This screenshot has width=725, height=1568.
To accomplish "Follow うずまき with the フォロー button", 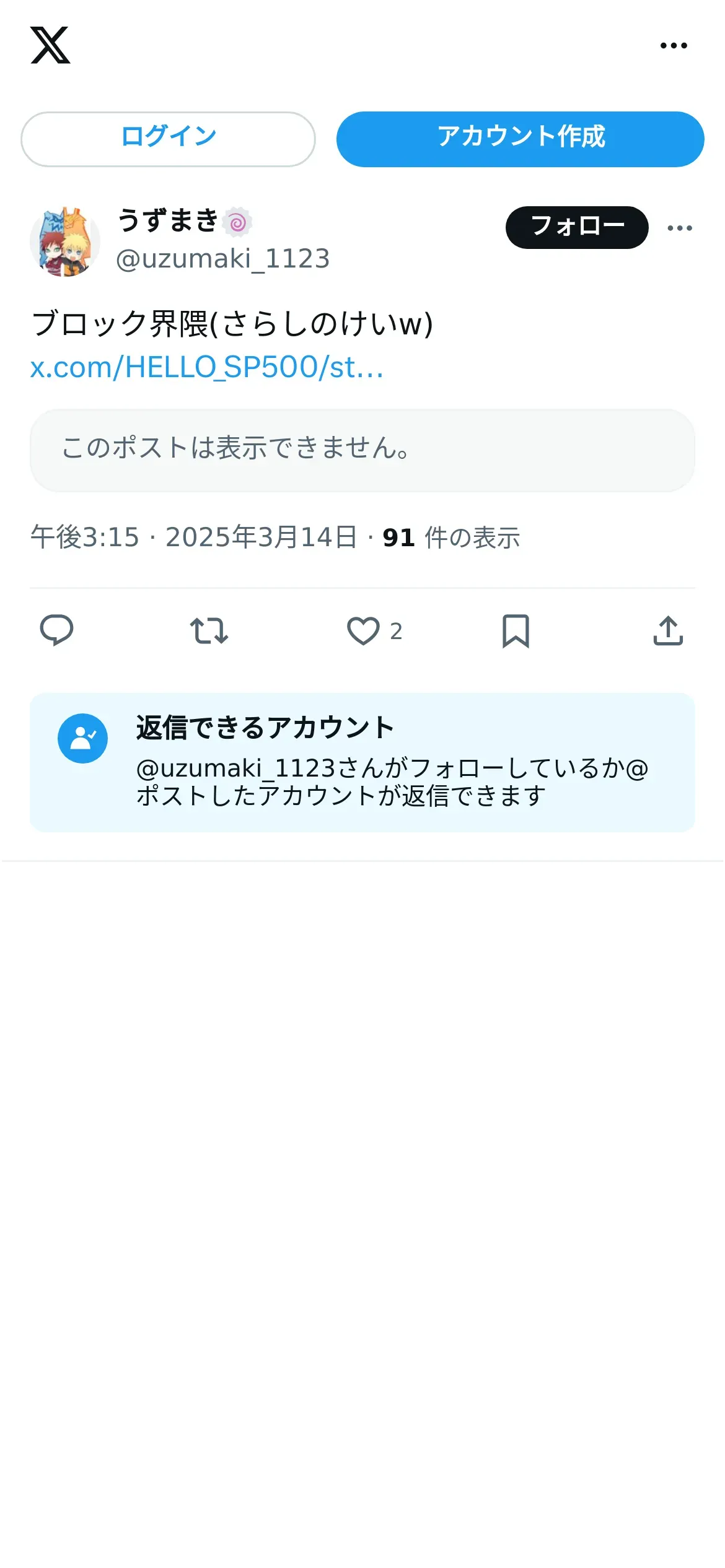I will [577, 227].
